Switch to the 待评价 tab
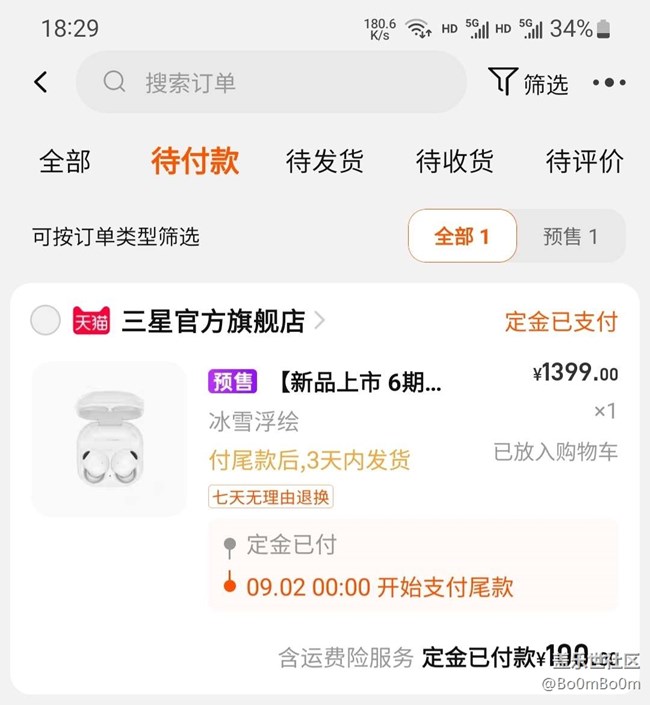The width and height of the screenshot is (650, 705). [585, 161]
